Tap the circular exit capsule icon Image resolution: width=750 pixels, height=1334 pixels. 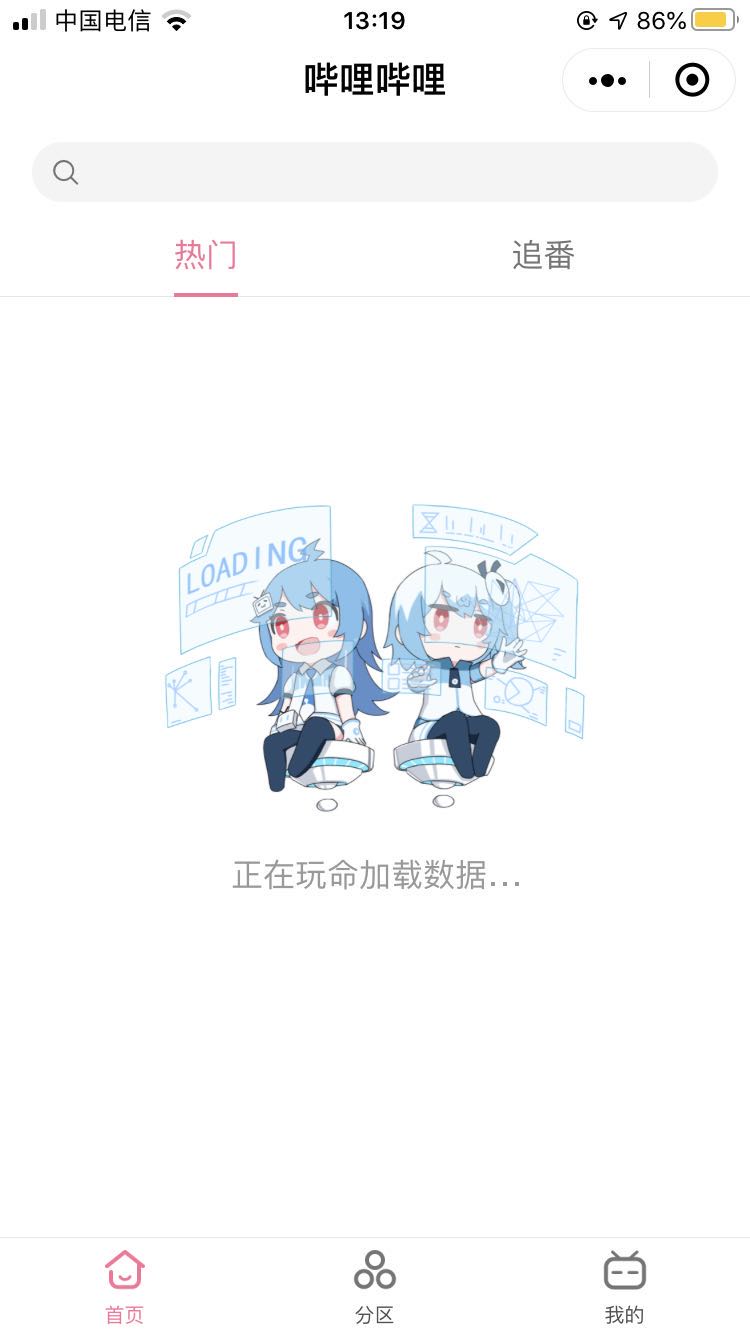coord(691,79)
